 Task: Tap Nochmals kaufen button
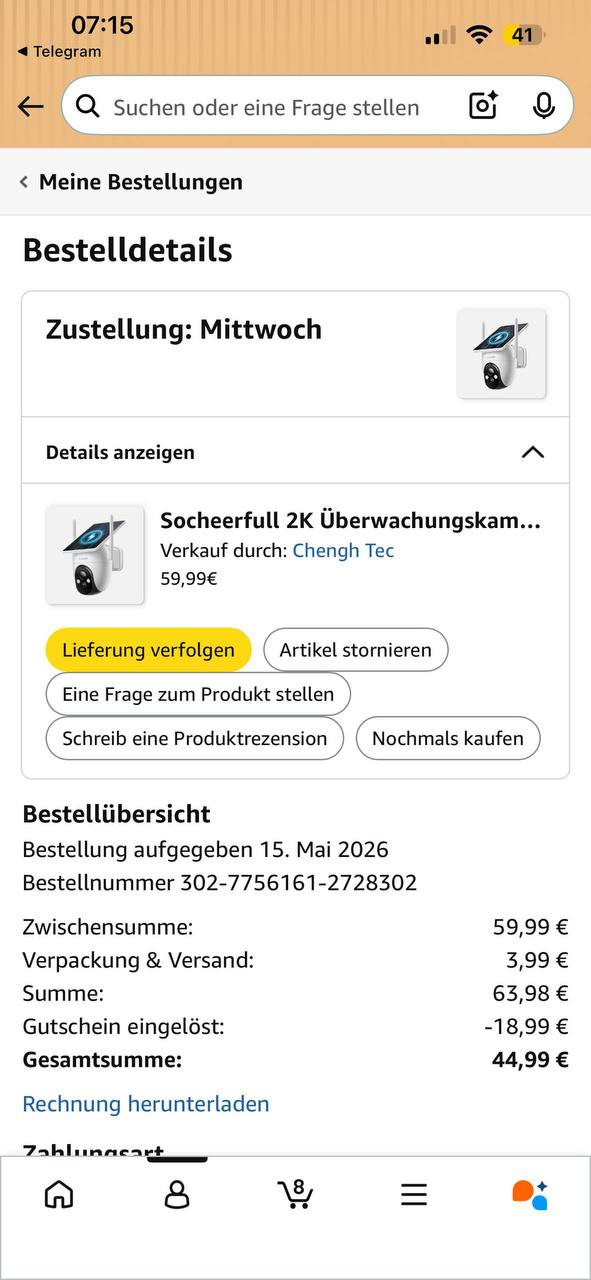coord(448,739)
